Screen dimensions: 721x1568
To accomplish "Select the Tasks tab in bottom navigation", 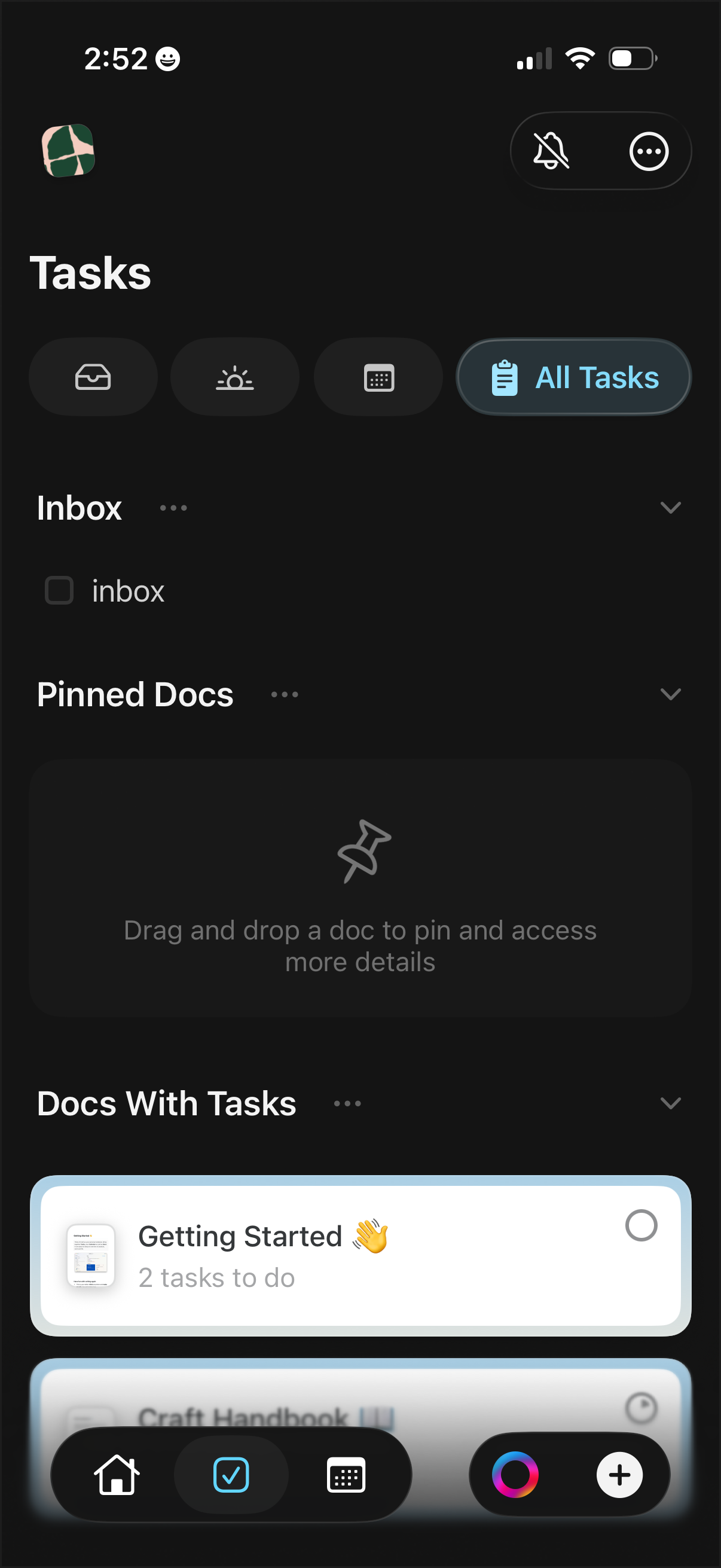I will [231, 1475].
